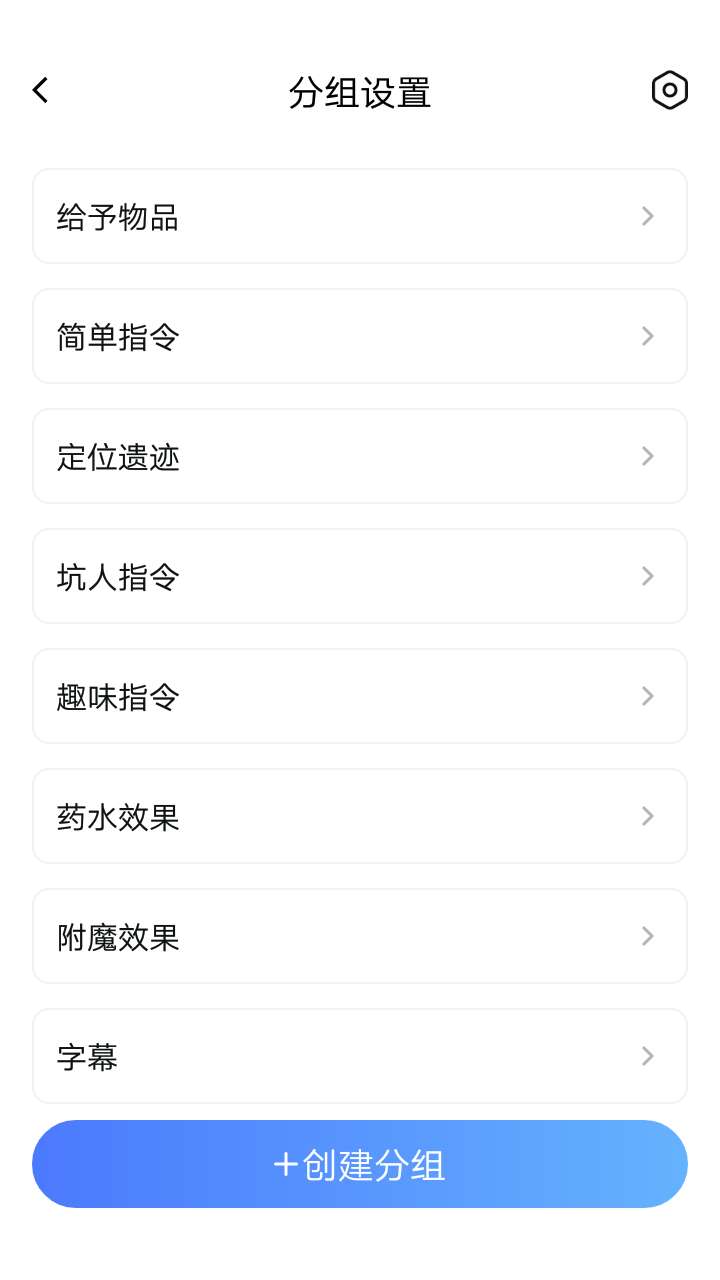Open the 字幕 group
The width and height of the screenshot is (720, 1280).
(x=360, y=1056)
